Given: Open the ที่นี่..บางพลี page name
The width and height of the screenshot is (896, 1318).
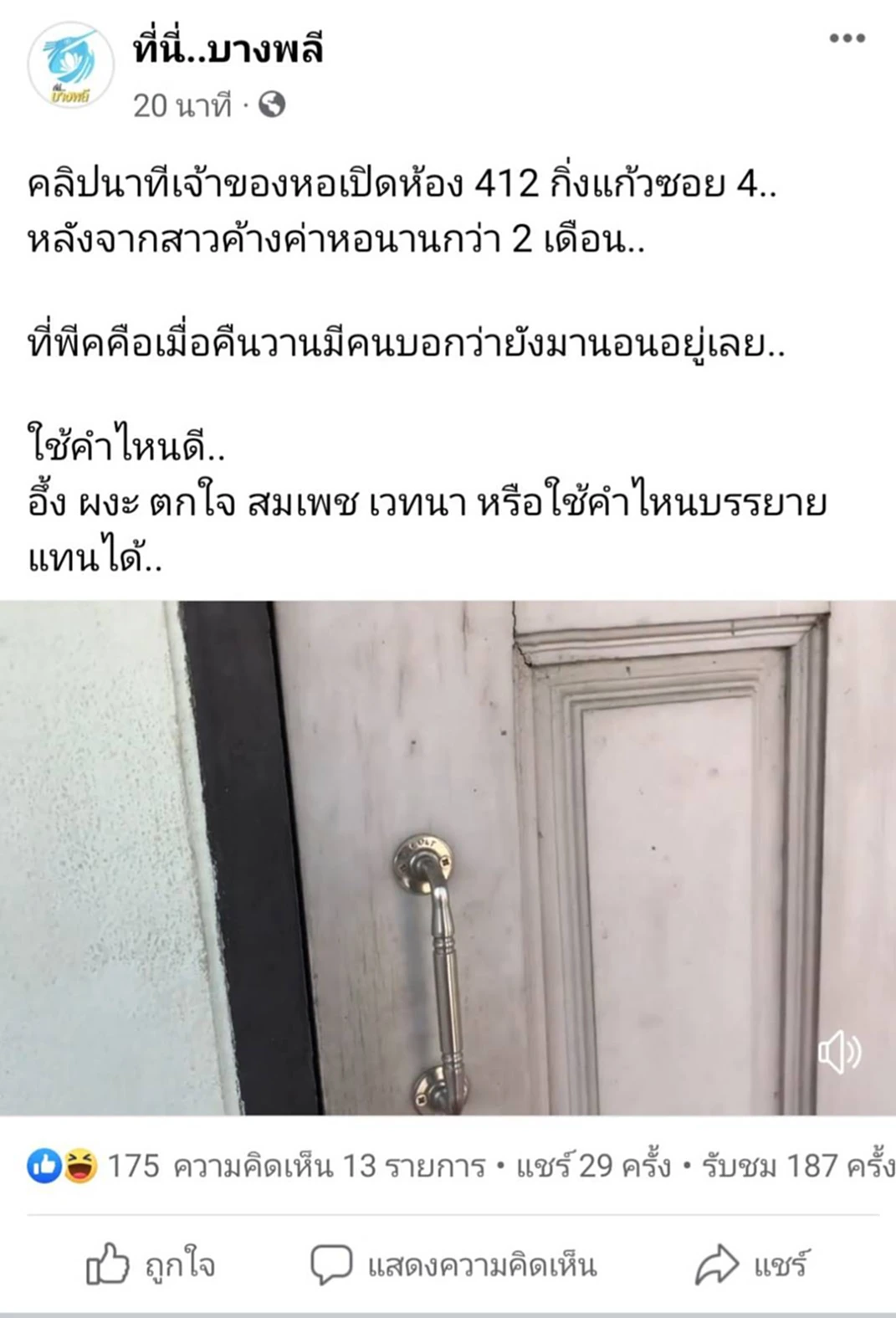Looking at the screenshot, I should (x=228, y=50).
